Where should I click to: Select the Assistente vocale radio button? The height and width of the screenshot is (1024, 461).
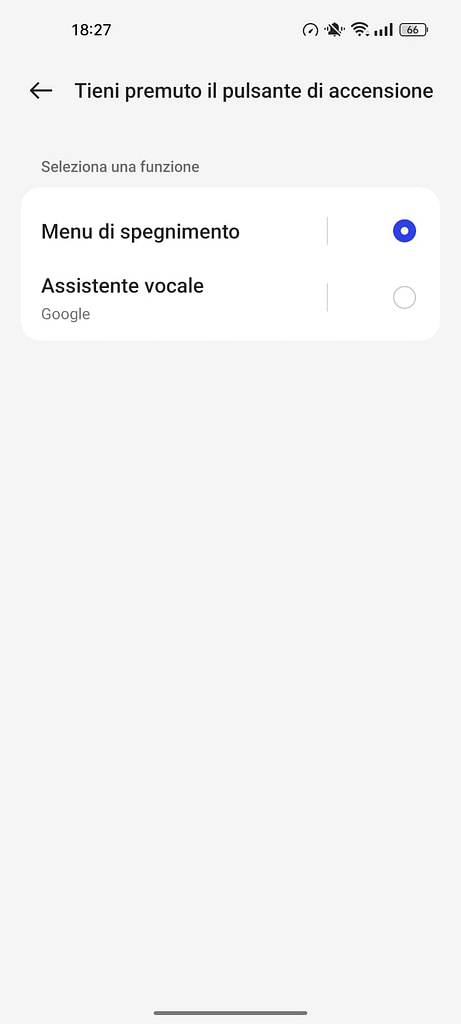point(404,298)
